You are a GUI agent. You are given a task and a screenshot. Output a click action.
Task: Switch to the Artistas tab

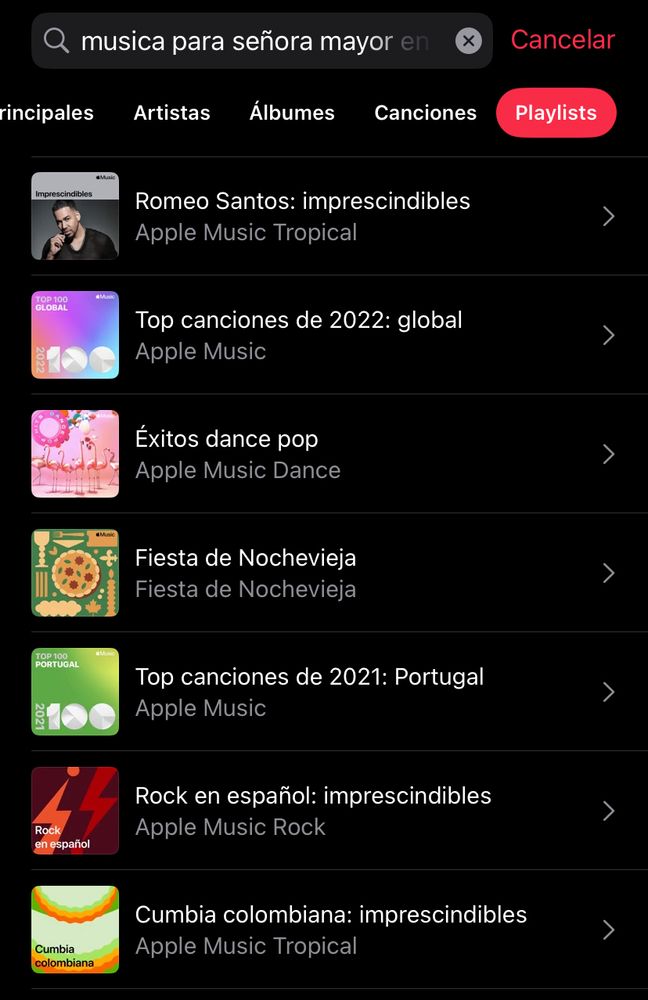tap(172, 113)
